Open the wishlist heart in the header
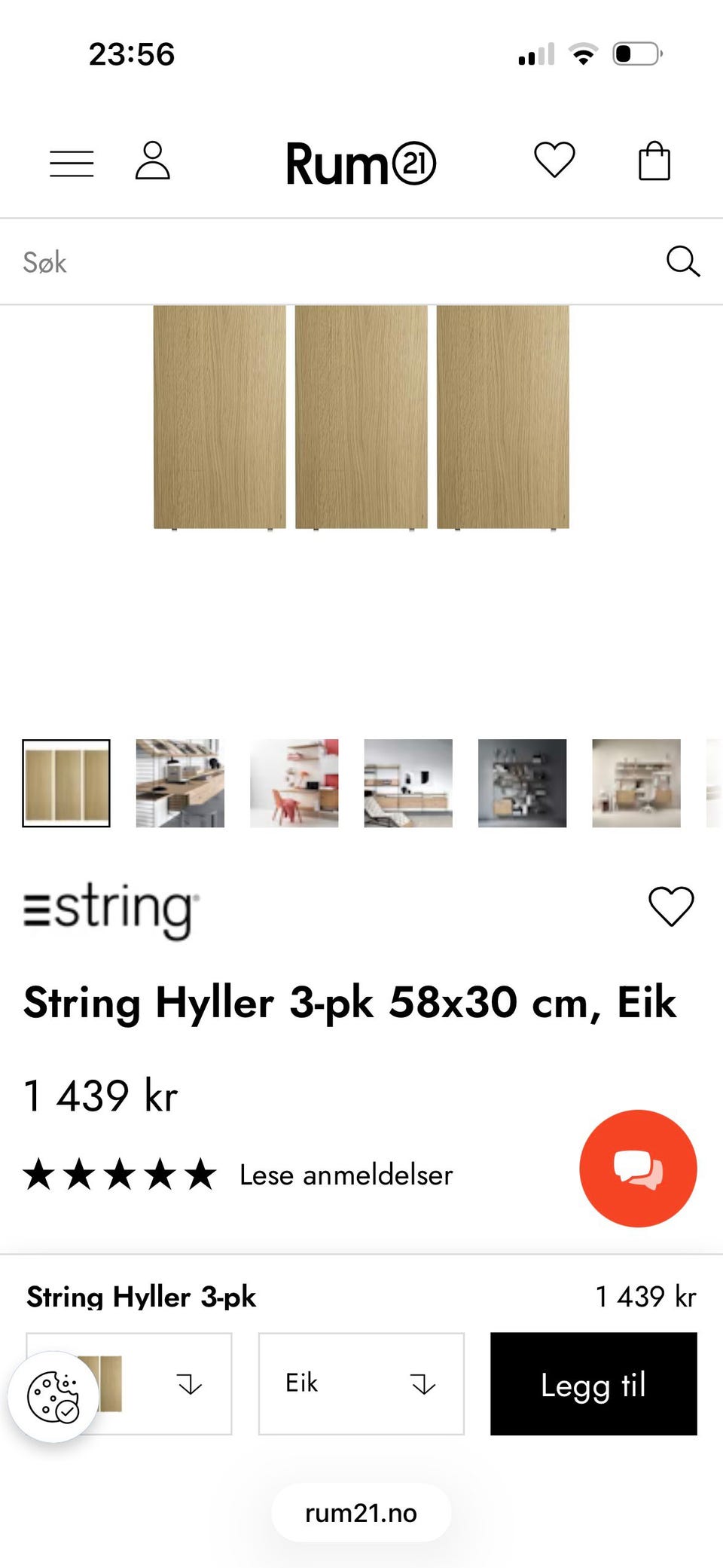723x1568 pixels. pyautogui.click(x=554, y=160)
